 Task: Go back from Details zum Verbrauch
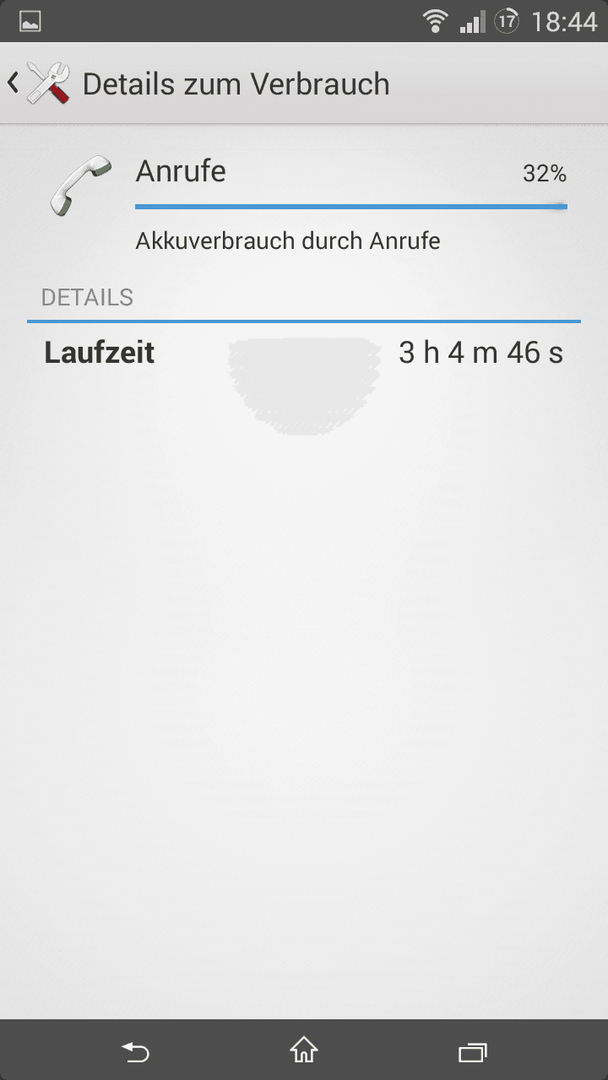tap(39, 83)
